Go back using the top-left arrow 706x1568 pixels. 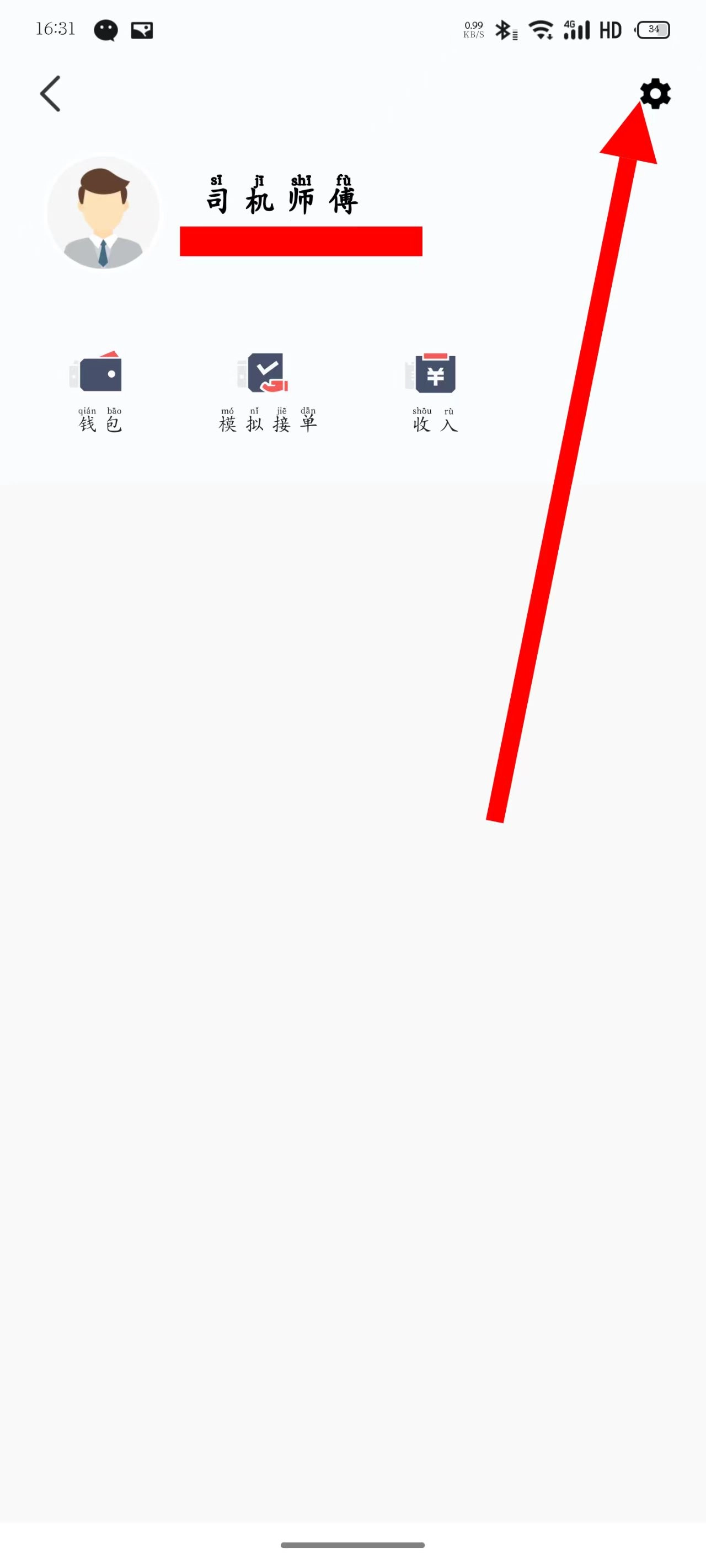point(50,94)
